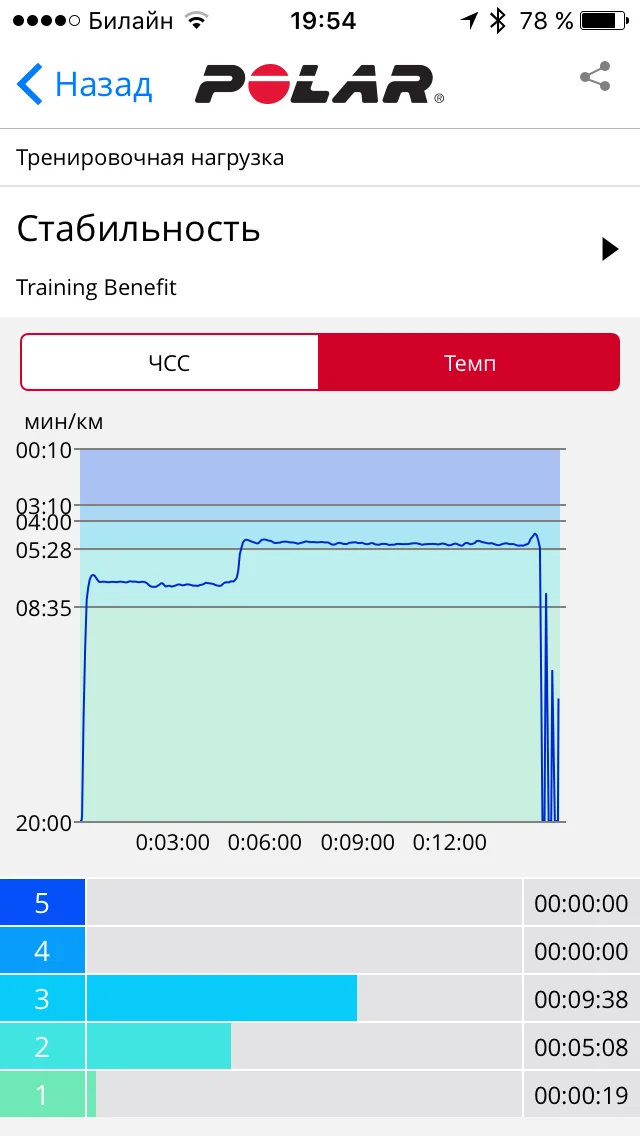Go back using the Назад button
Screen dimensions: 640x1136
click(85, 85)
